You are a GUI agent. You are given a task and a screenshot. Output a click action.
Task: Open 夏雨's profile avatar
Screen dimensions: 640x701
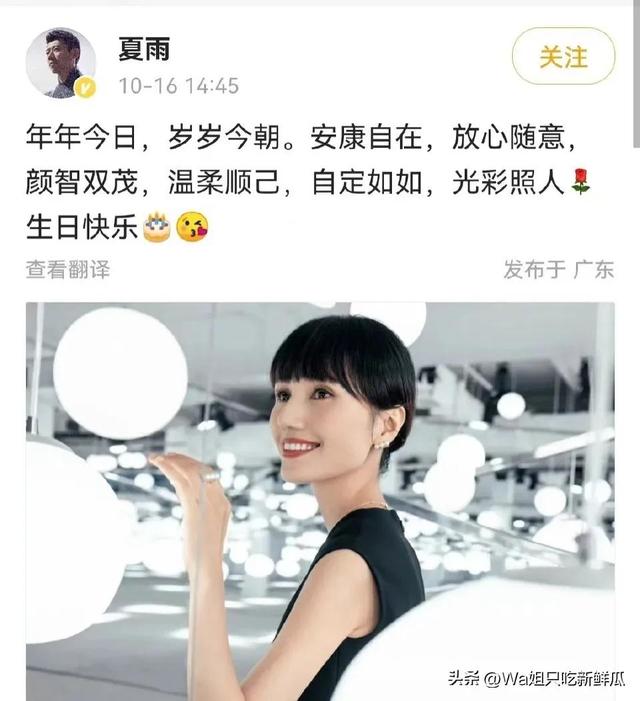pyautogui.click(x=61, y=61)
